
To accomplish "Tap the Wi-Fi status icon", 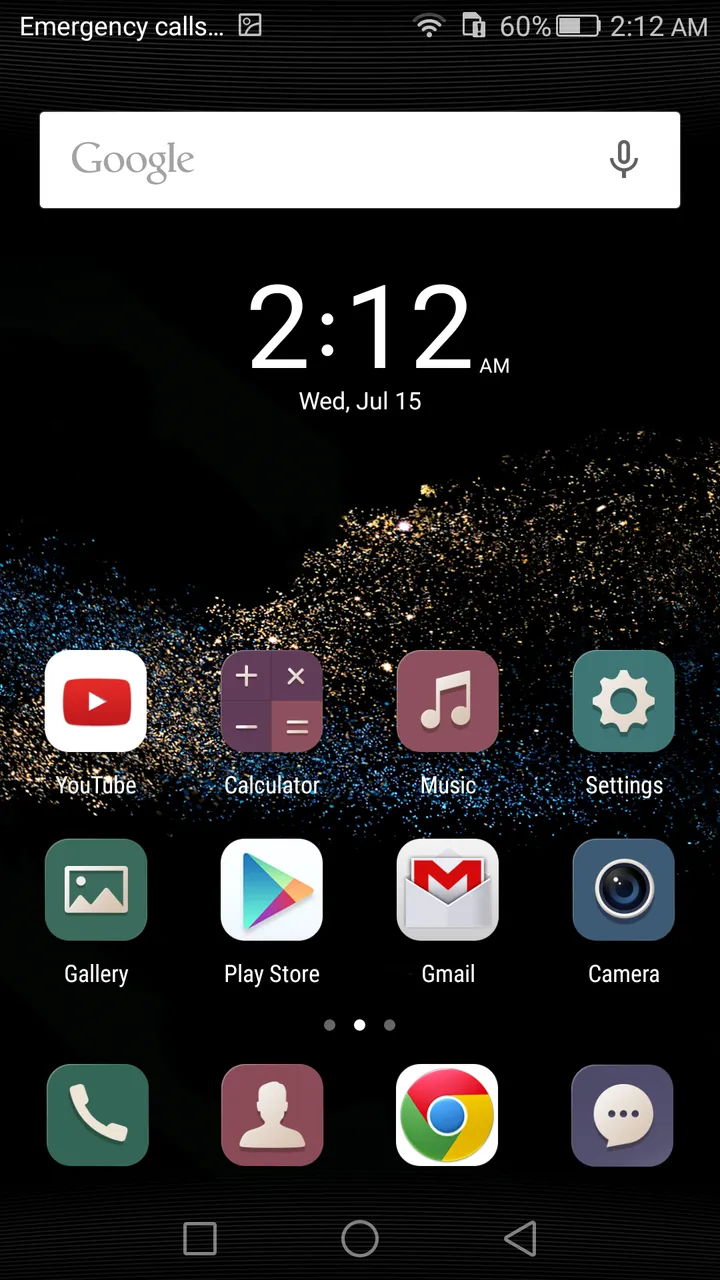I will tap(429, 26).
